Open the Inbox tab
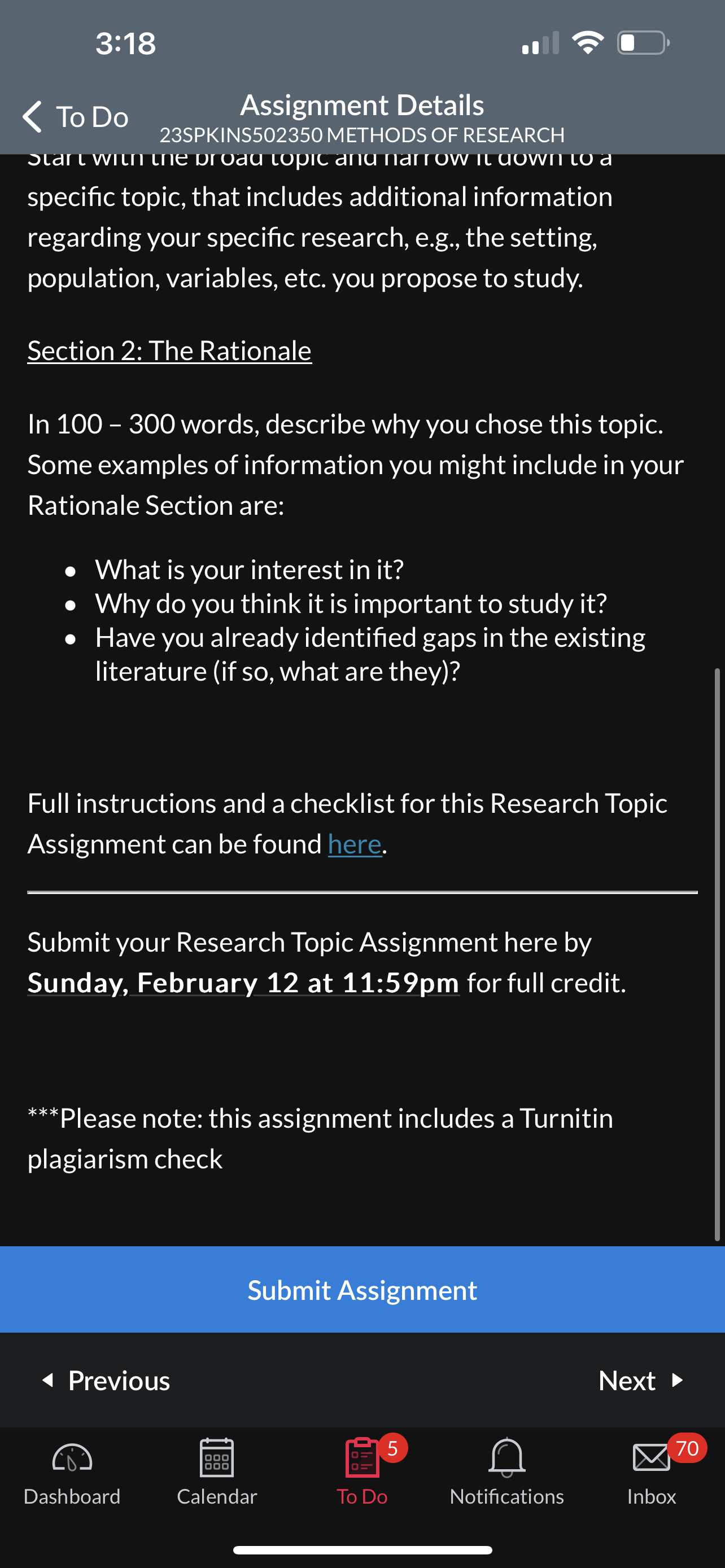725x1568 pixels. coord(652,1472)
